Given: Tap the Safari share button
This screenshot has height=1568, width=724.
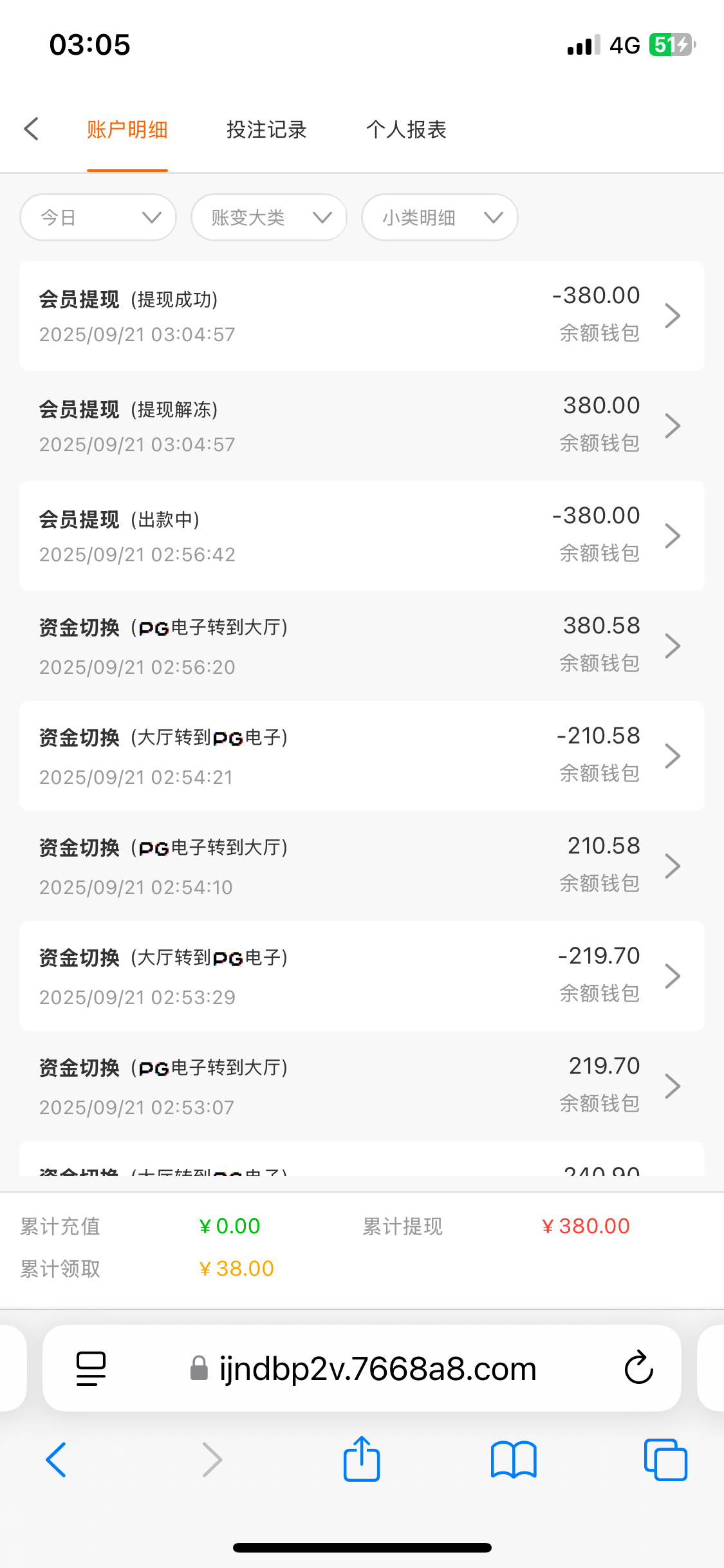Looking at the screenshot, I should (362, 1459).
